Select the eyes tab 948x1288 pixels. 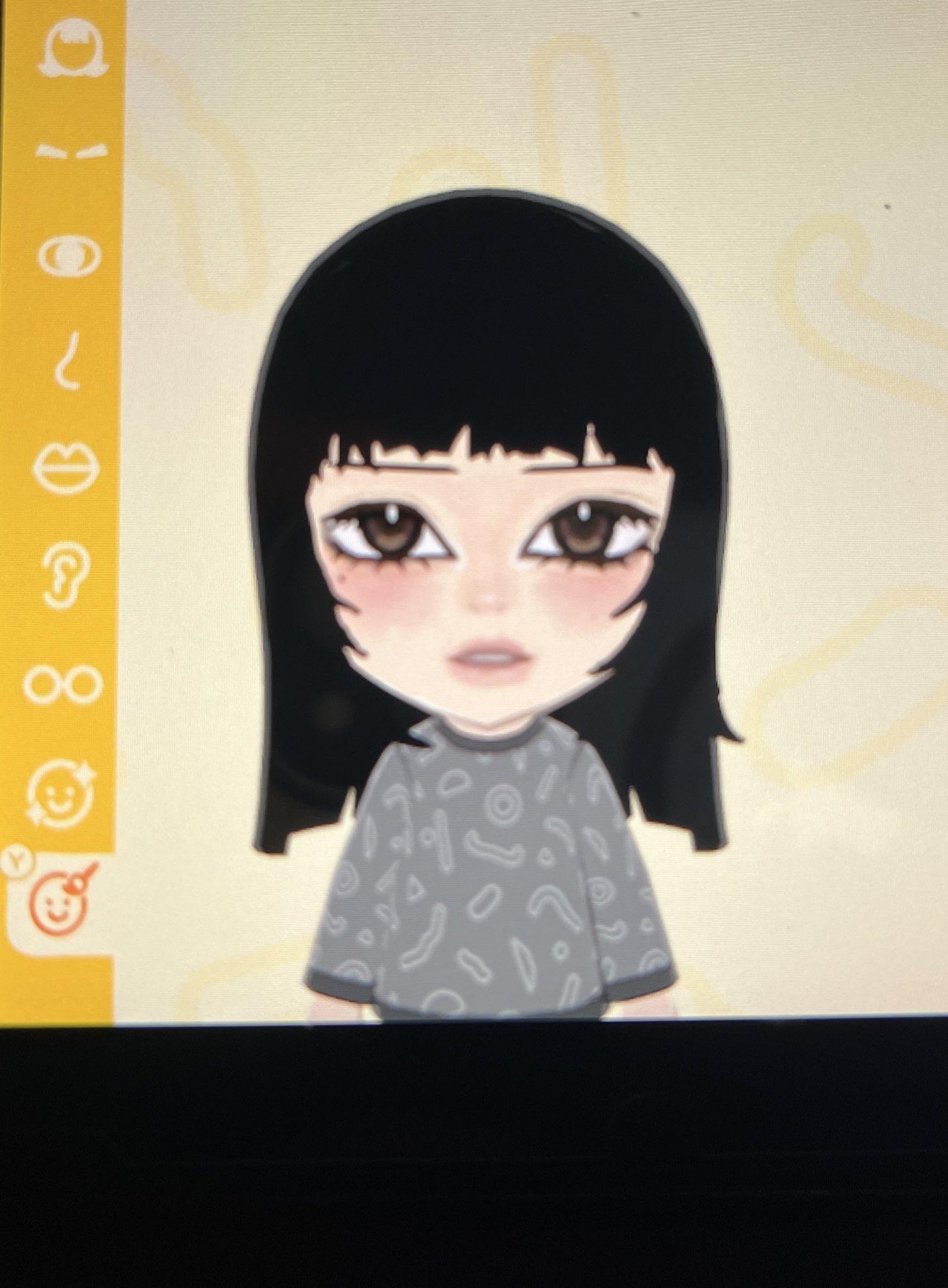(69, 256)
